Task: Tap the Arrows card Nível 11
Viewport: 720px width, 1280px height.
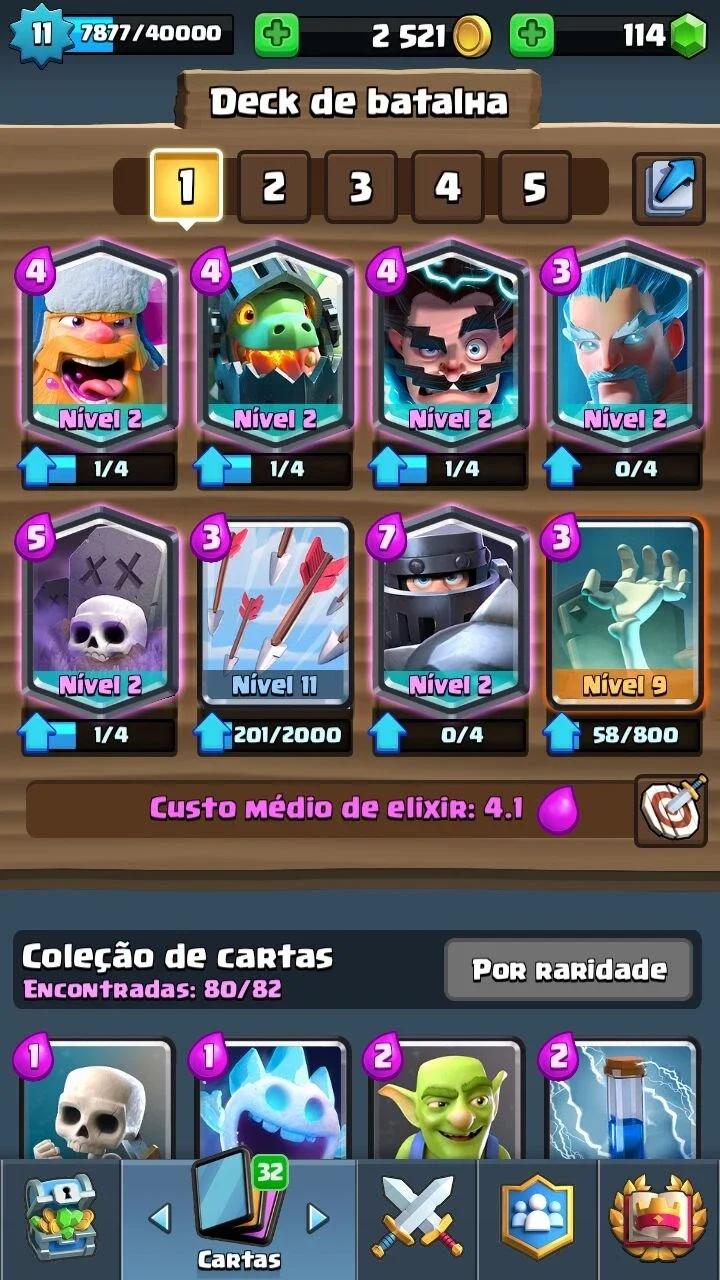Action: tap(275, 613)
